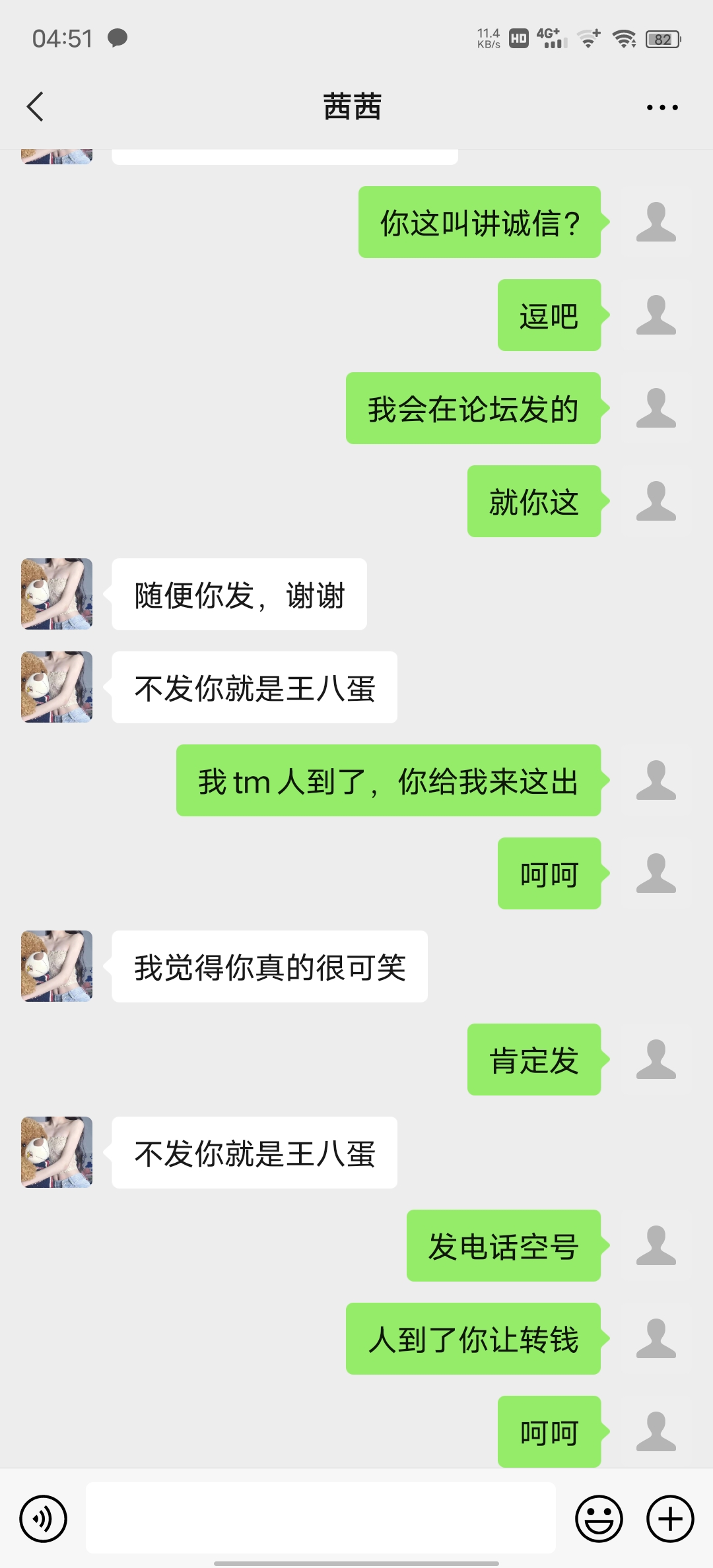This screenshot has width=713, height=1568.
Task: Tap your own gray avatar placeholder
Action: (x=656, y=223)
